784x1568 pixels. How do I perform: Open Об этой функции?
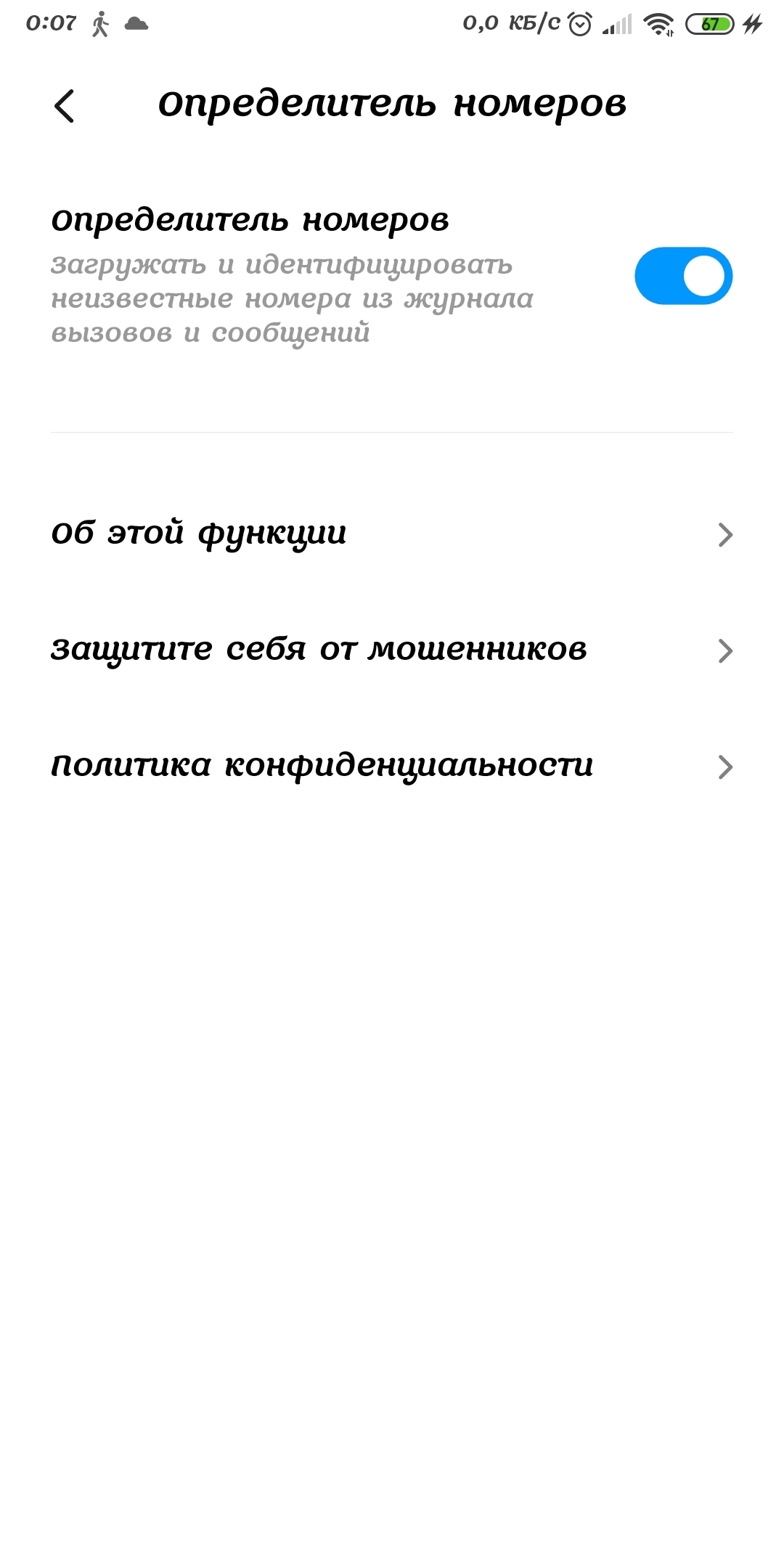(x=392, y=534)
